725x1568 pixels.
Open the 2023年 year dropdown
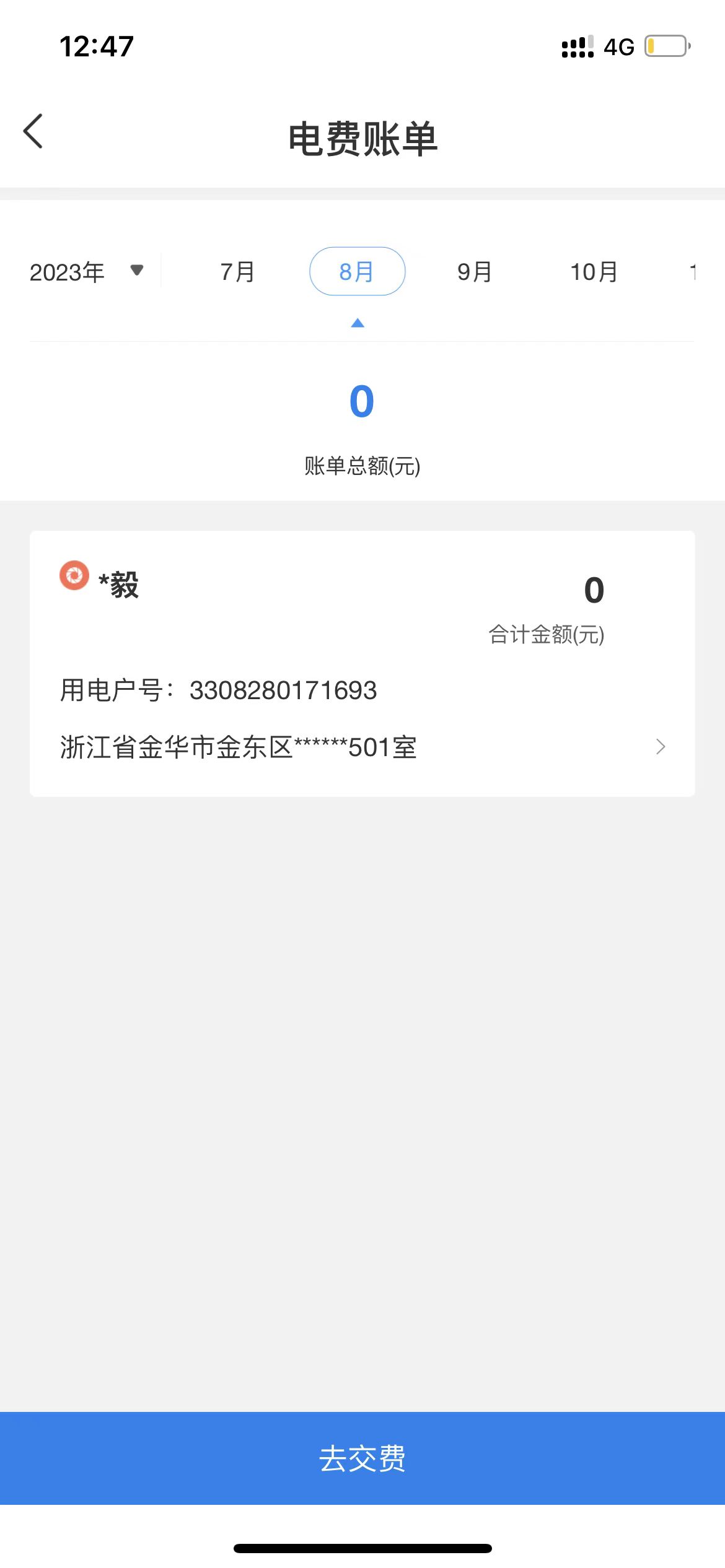(x=87, y=272)
